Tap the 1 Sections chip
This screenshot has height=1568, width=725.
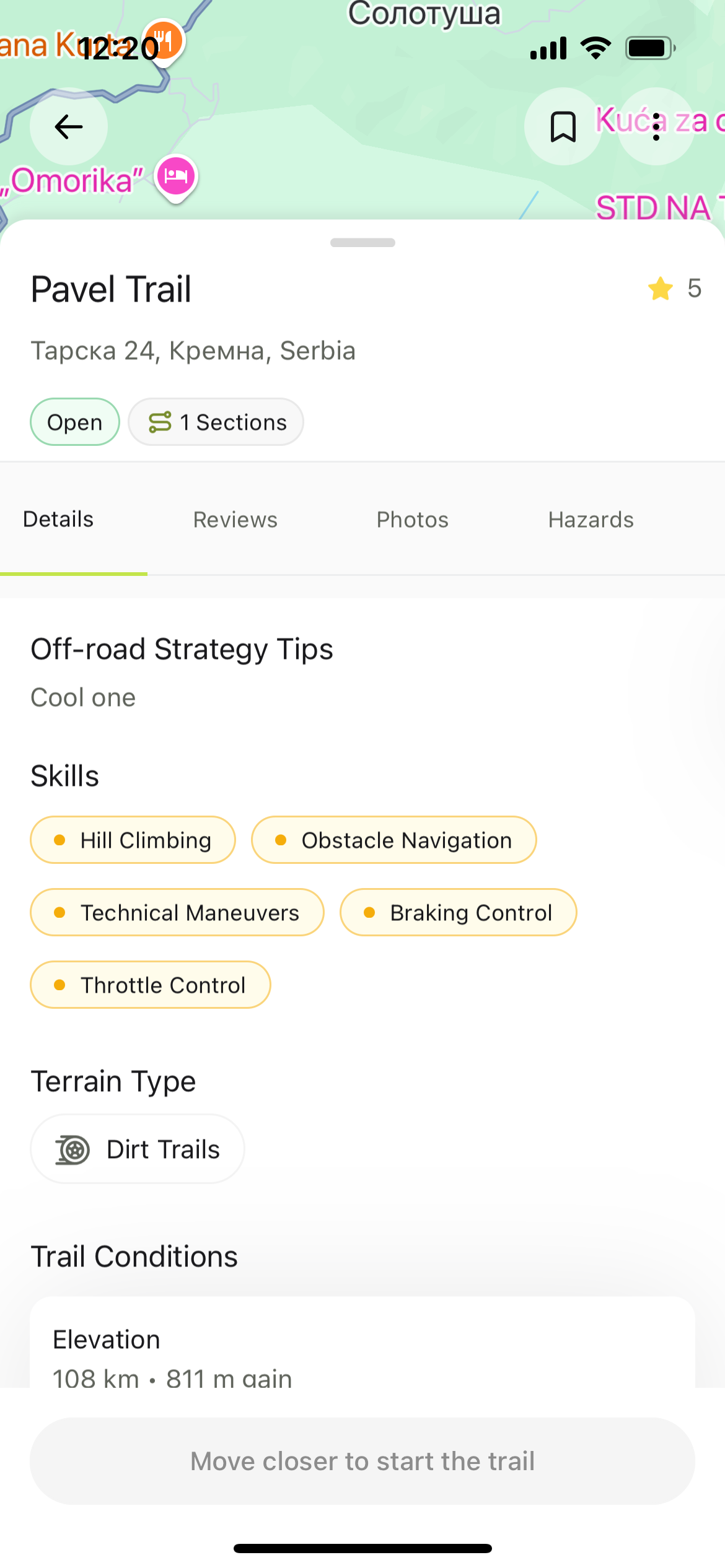[216, 422]
